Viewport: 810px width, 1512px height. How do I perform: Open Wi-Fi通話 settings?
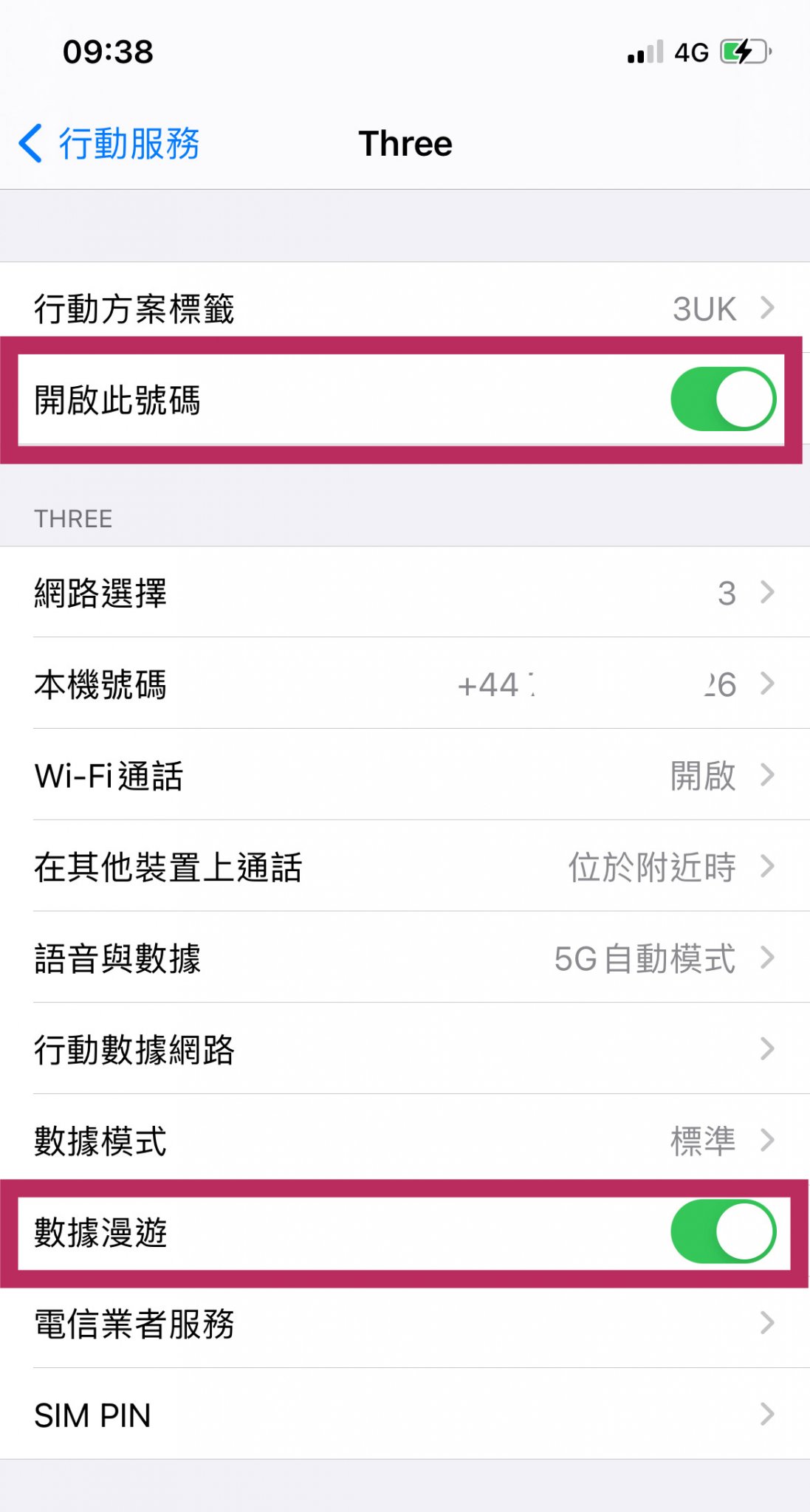point(405,776)
